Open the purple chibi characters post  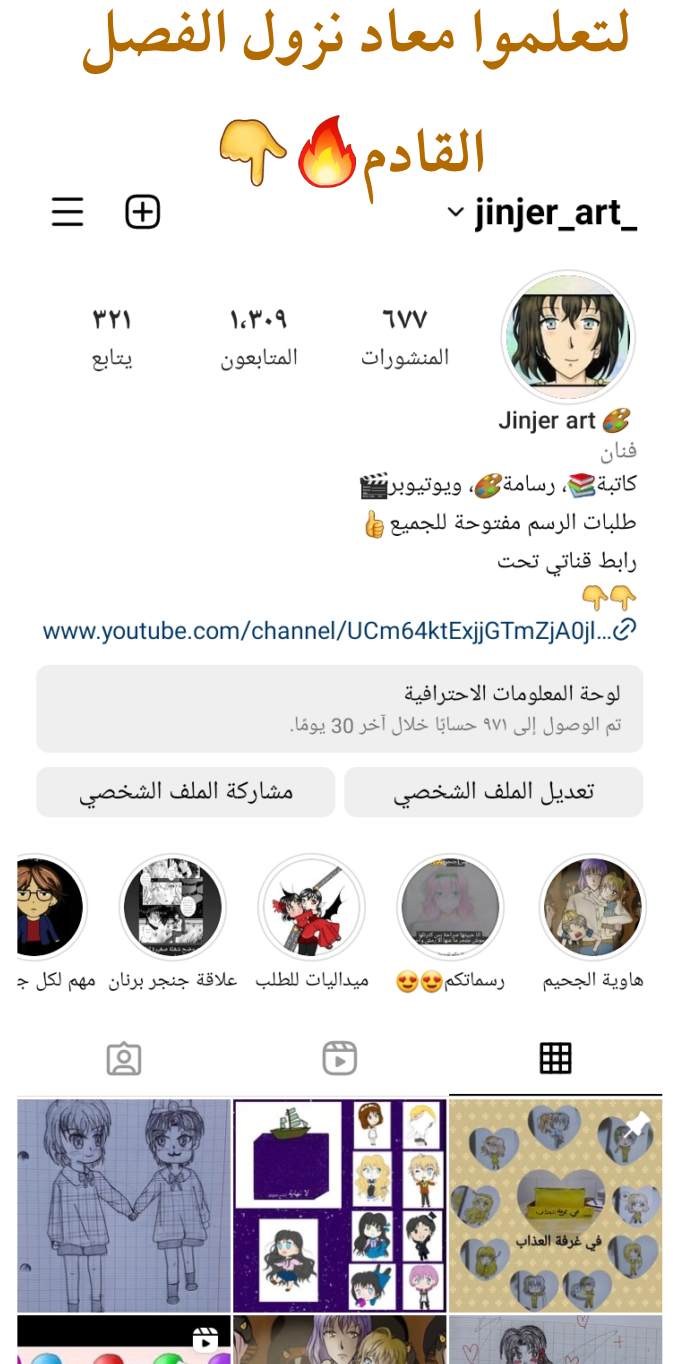coord(340,1205)
